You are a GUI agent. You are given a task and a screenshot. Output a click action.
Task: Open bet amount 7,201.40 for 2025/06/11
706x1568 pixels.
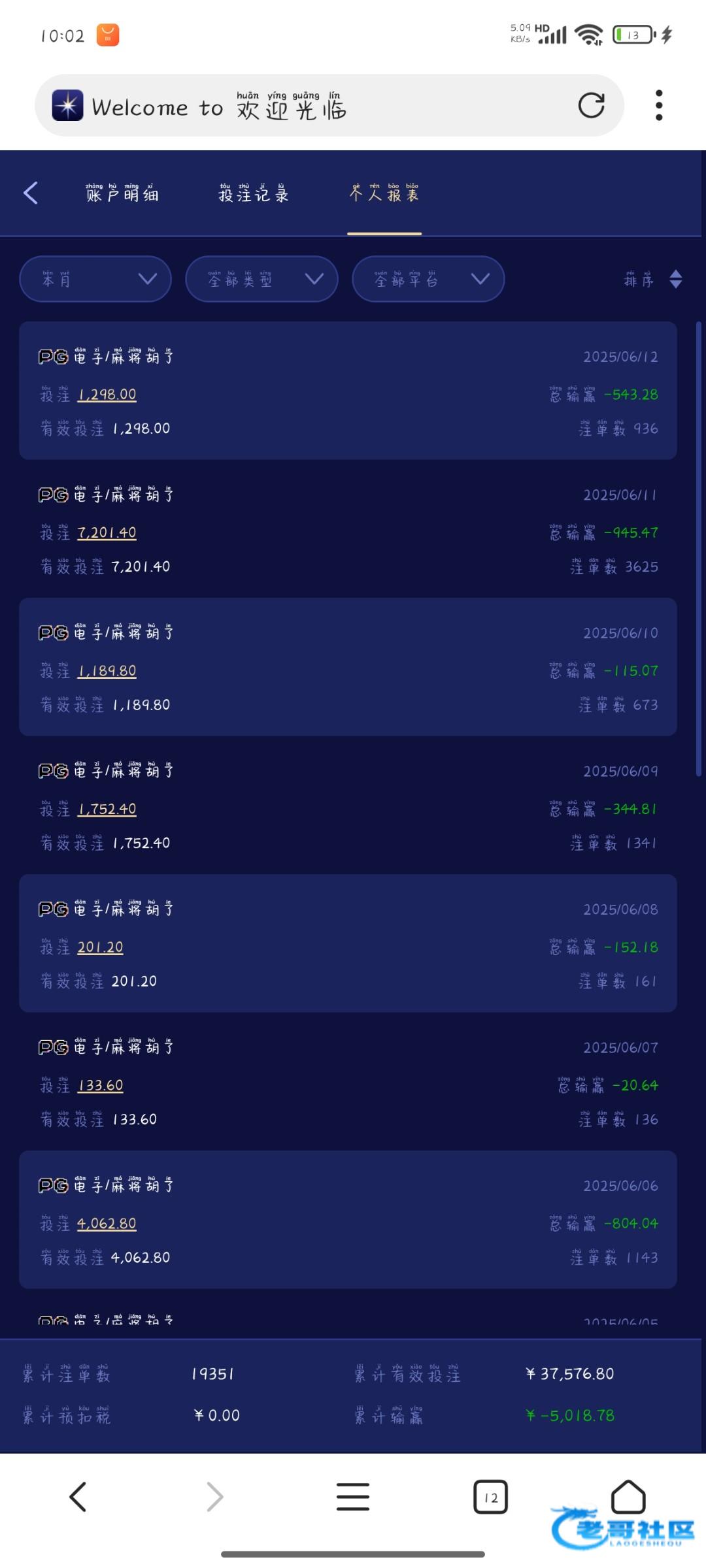click(x=107, y=532)
